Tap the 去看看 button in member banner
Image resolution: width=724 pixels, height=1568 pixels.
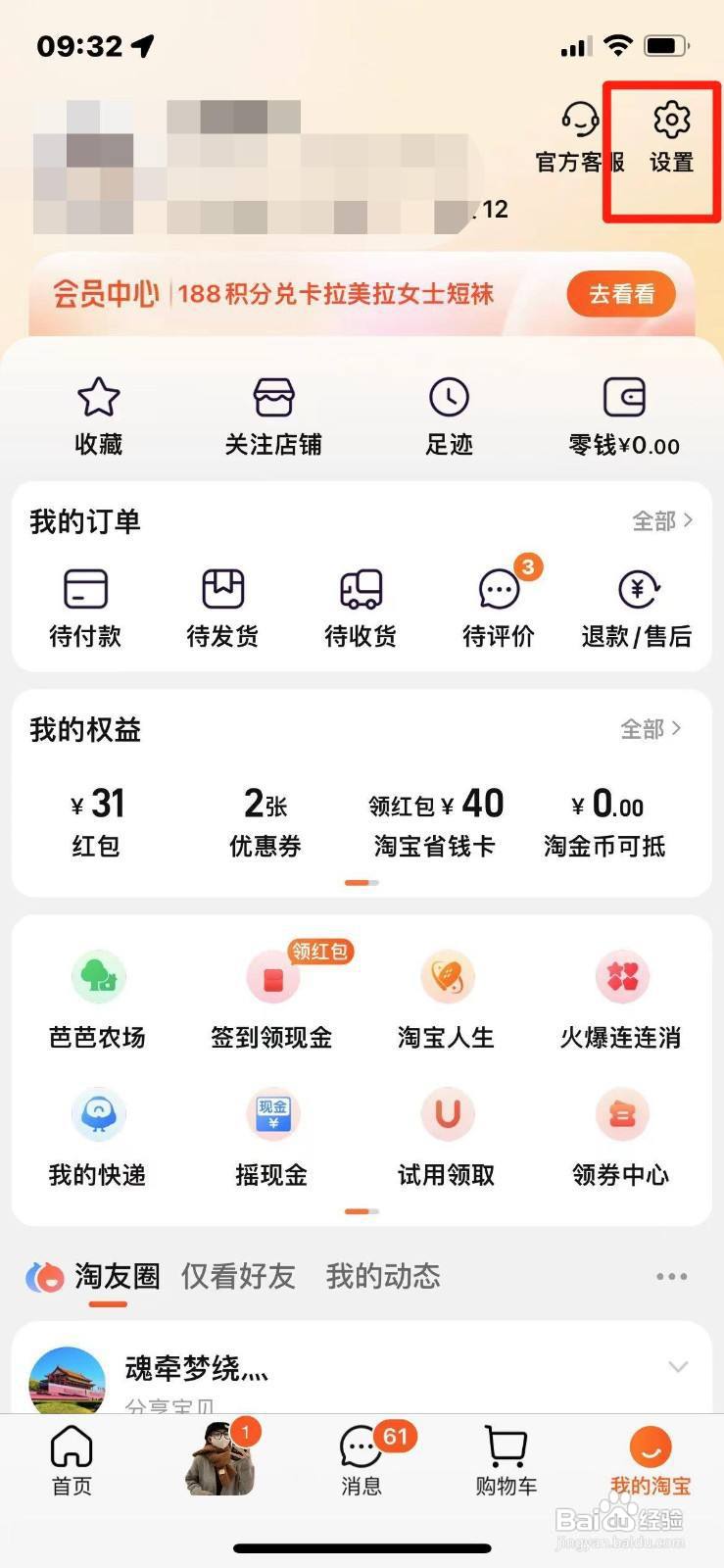(621, 294)
